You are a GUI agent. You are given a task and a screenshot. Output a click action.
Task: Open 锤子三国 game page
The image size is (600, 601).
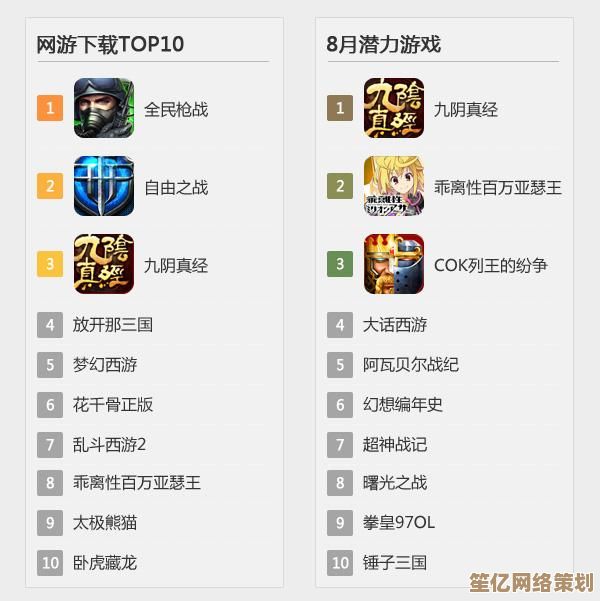tap(394, 562)
